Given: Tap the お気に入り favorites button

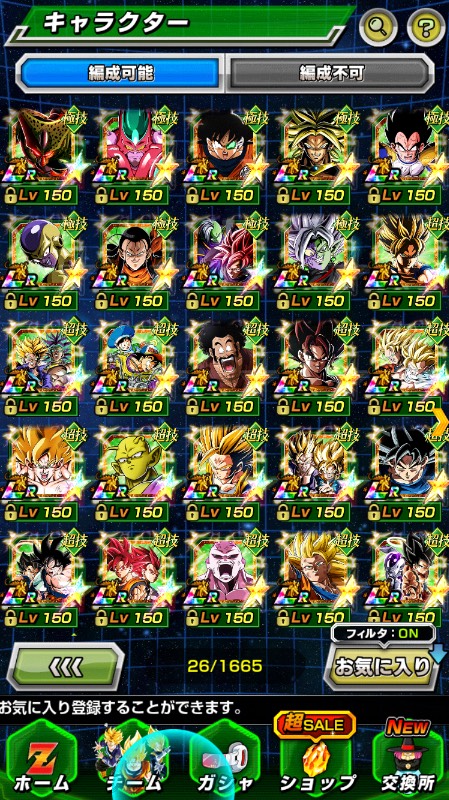Looking at the screenshot, I should click(381, 666).
